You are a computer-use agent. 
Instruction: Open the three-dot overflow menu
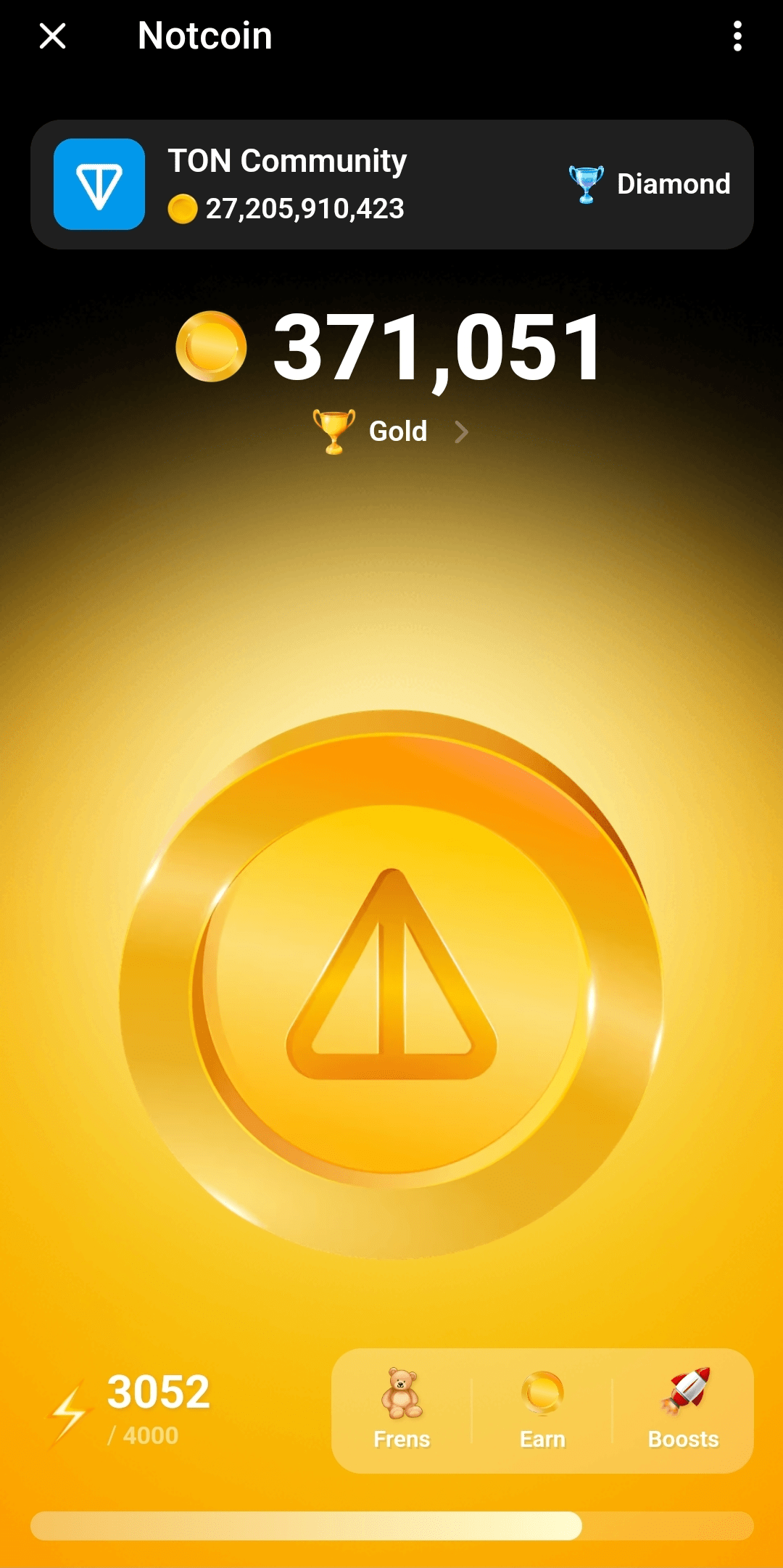point(737,36)
